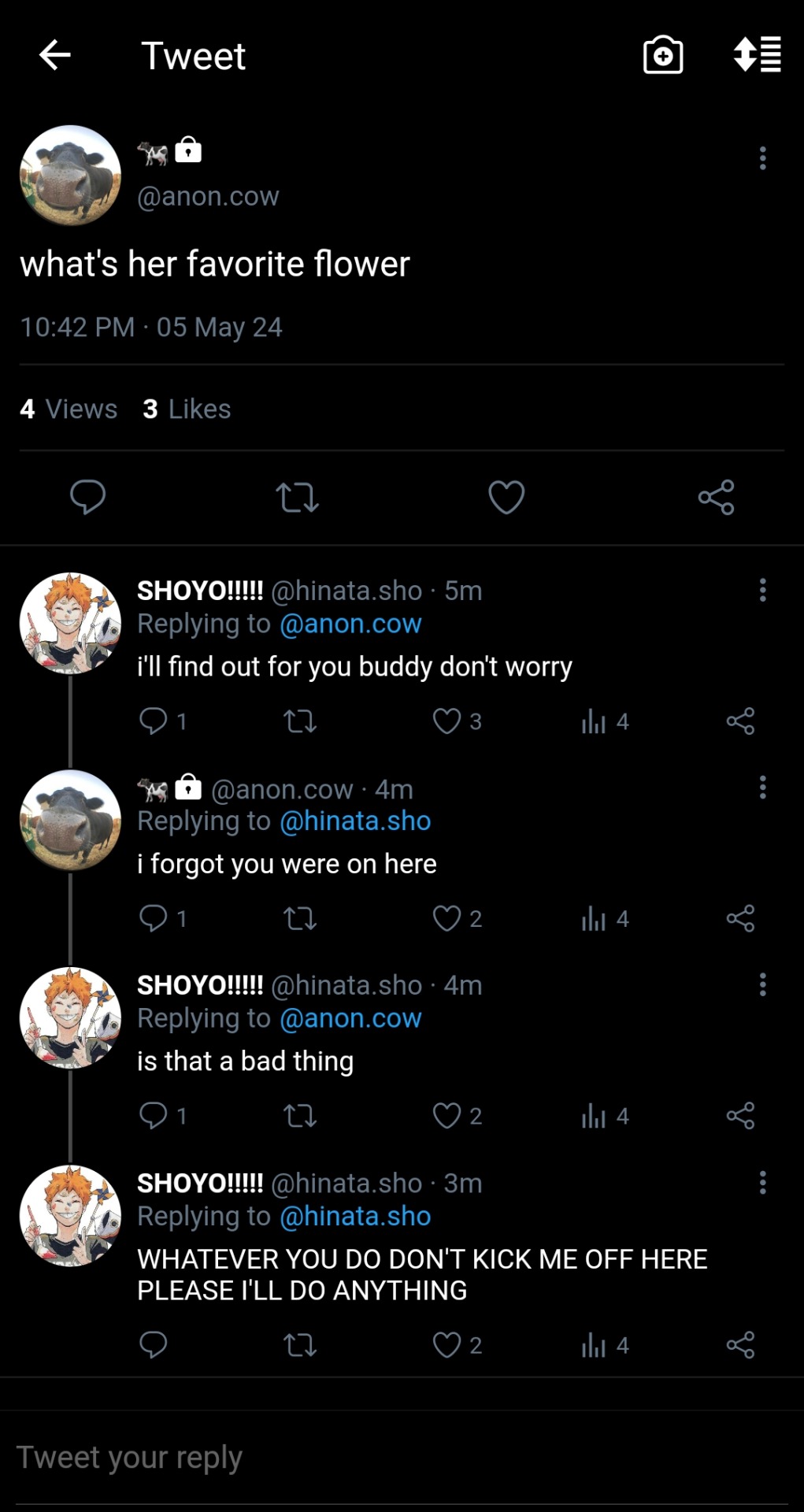Reply to the main tweet
The width and height of the screenshot is (804, 1512).
87,497
